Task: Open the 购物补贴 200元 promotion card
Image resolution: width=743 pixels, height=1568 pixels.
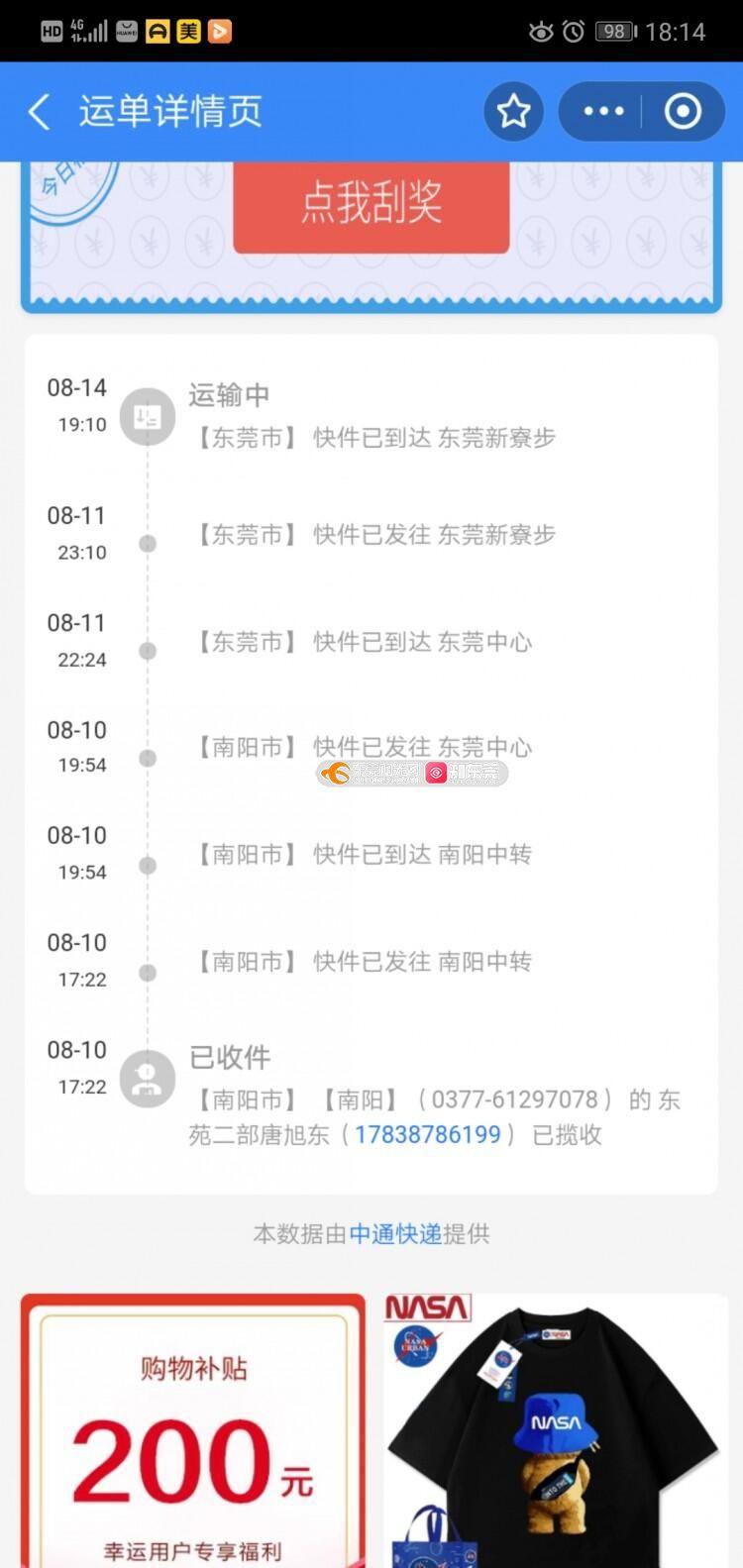Action: pyautogui.click(x=193, y=1429)
